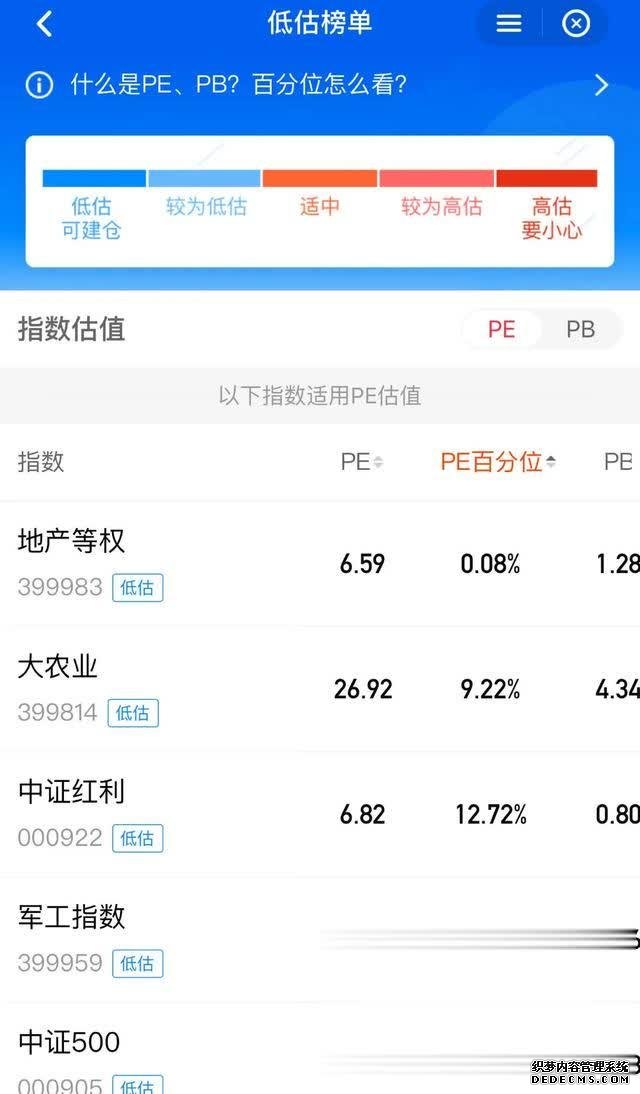
Task: Open the 军工指数 399959 index row
Action: [x=320, y=940]
